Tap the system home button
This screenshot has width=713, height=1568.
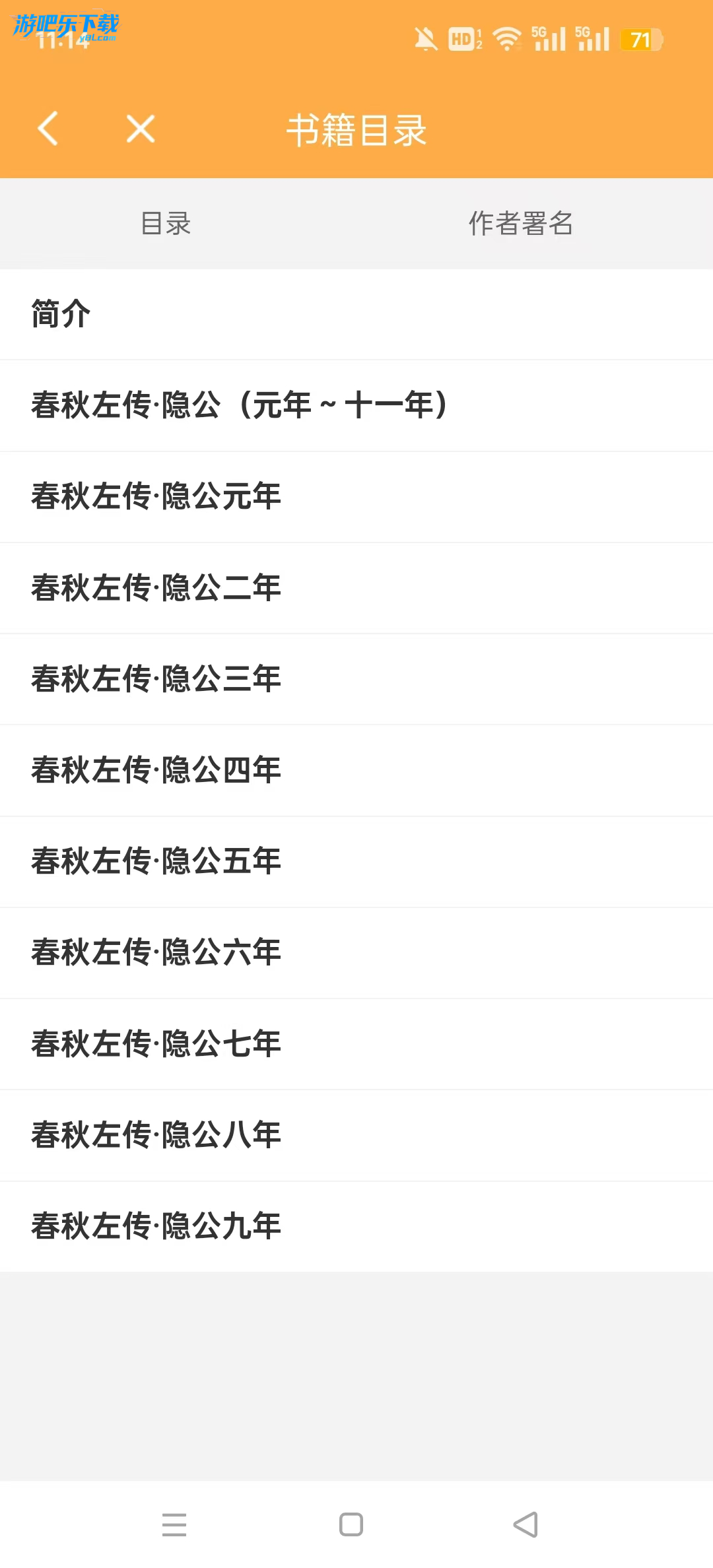coord(351,1524)
